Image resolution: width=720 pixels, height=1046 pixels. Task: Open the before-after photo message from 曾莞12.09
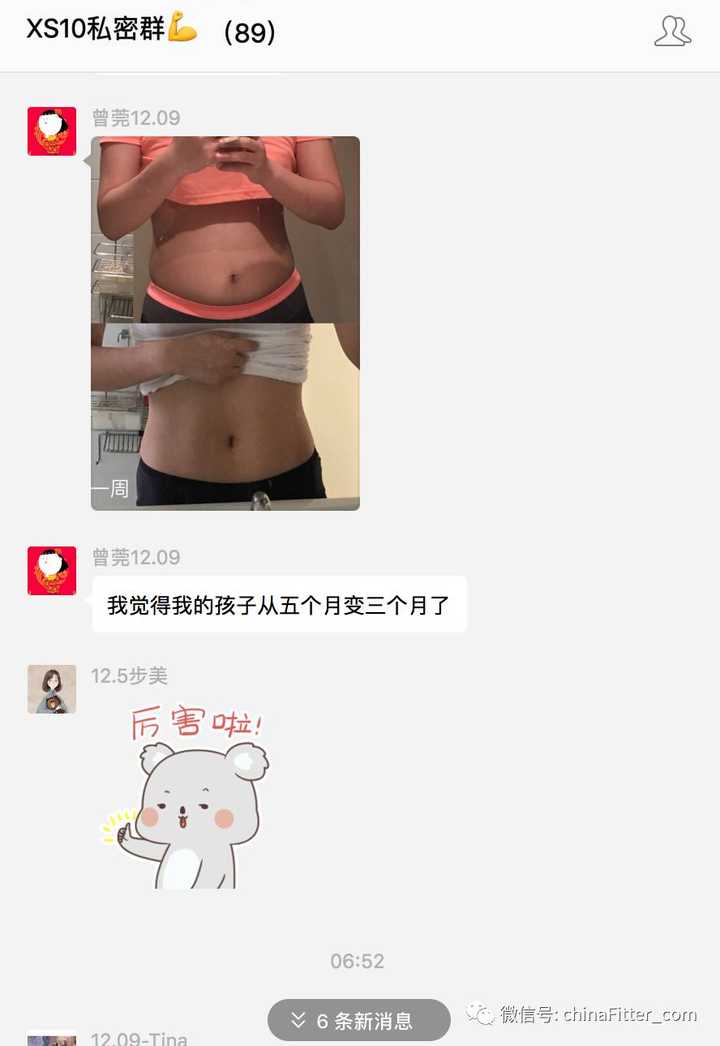pos(225,323)
